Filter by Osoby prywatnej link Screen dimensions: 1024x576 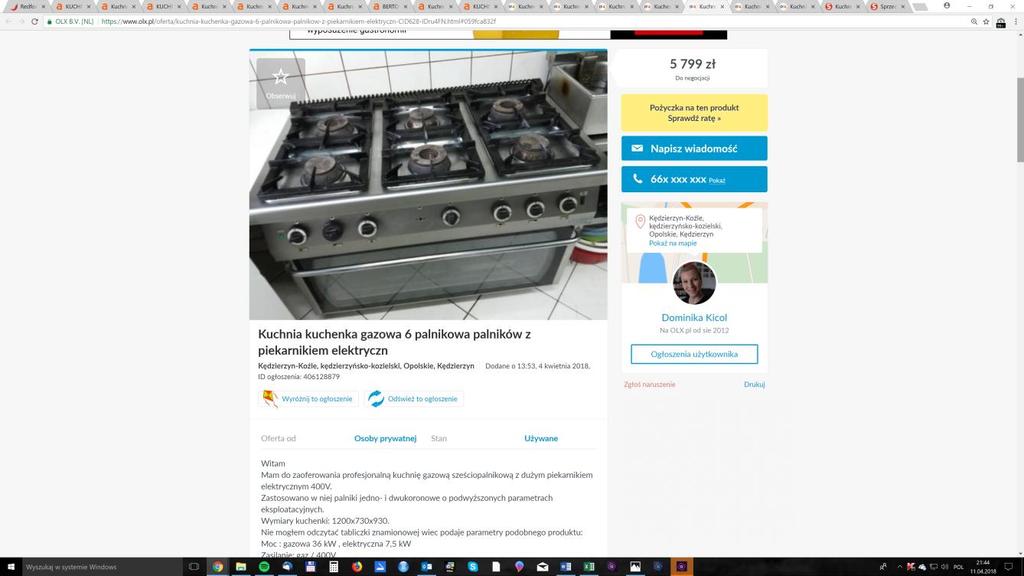[385, 438]
